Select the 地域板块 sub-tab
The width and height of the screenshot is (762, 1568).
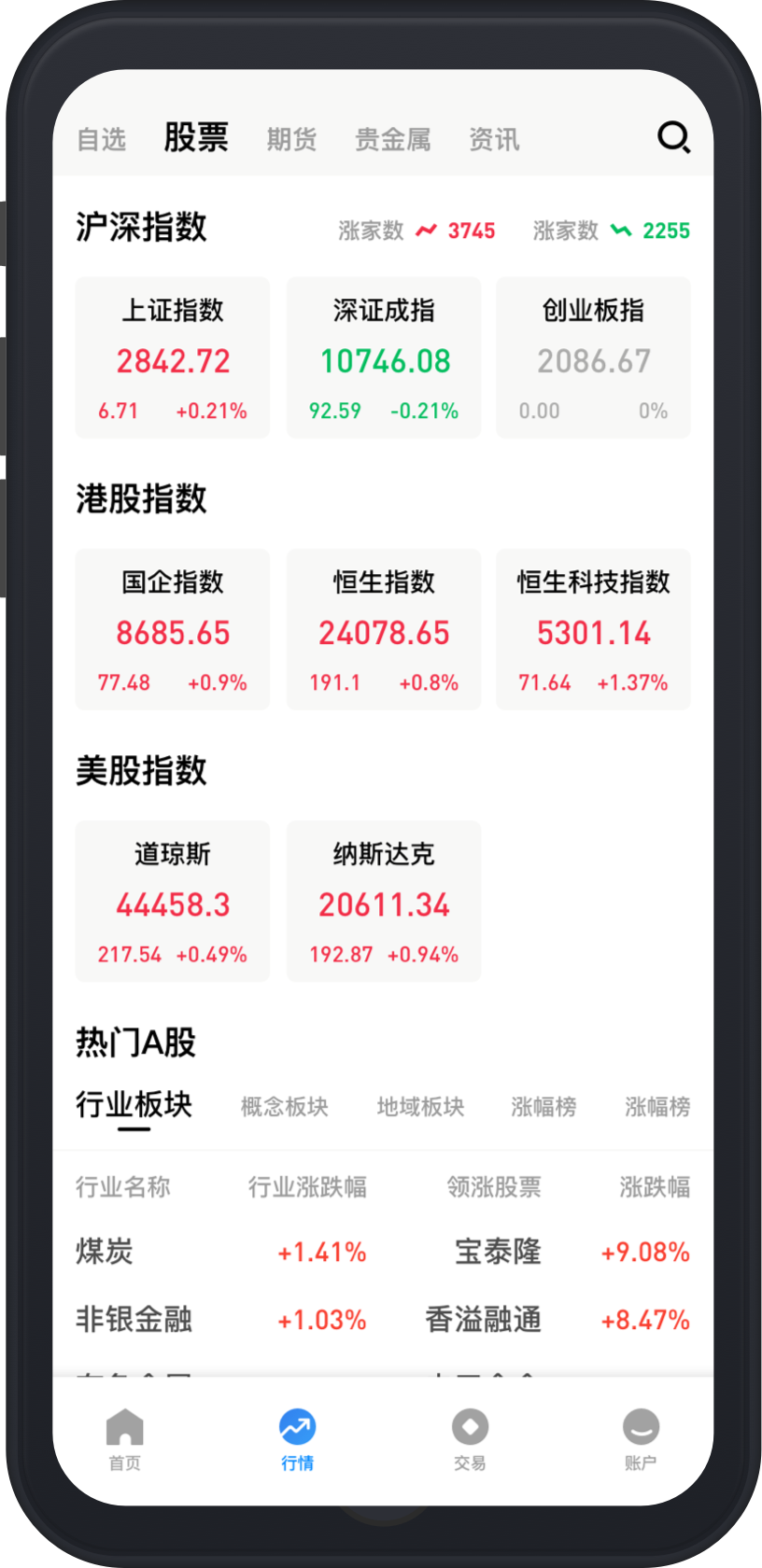coord(420,1107)
